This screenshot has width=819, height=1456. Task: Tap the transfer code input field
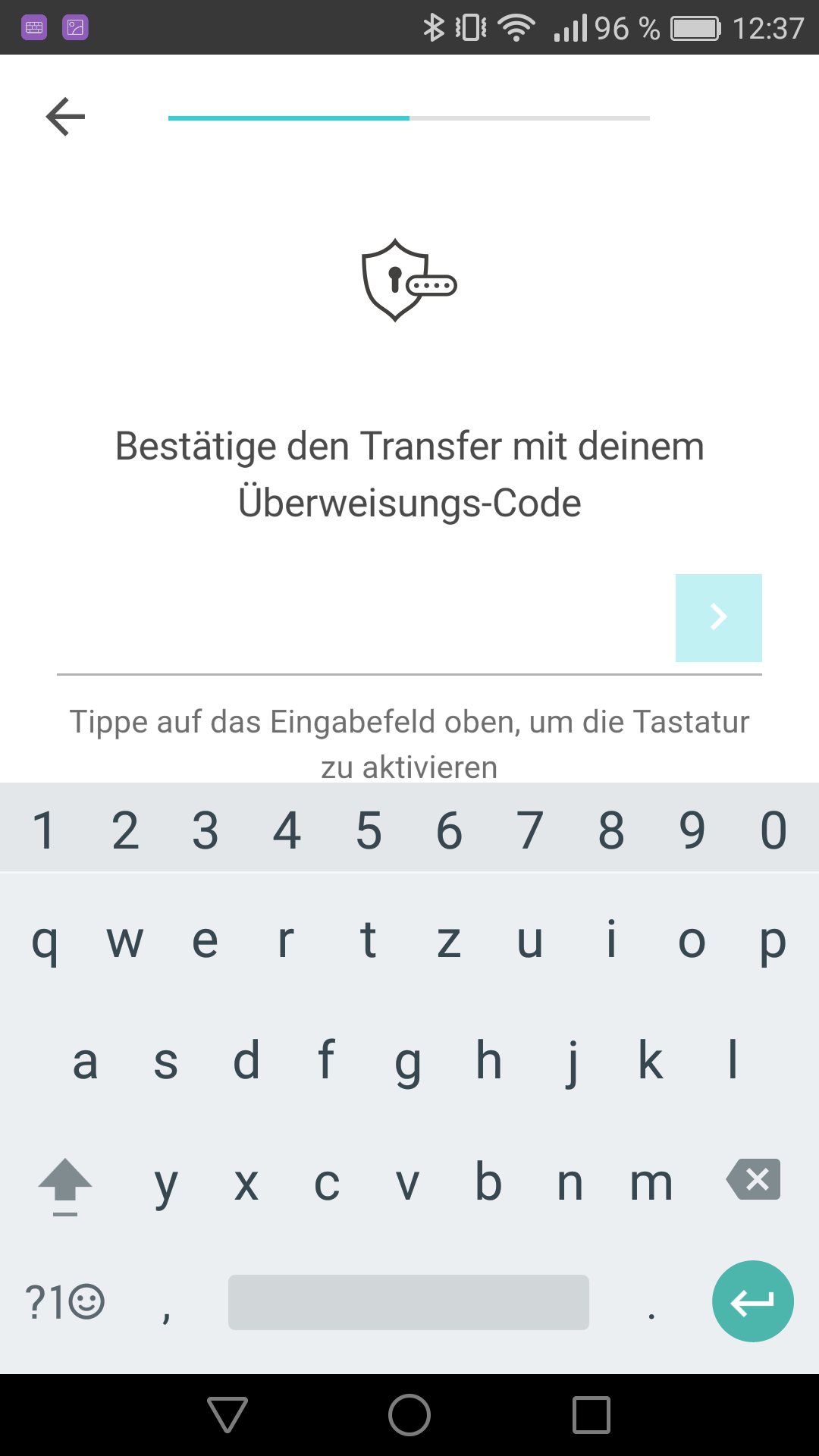coord(366,622)
